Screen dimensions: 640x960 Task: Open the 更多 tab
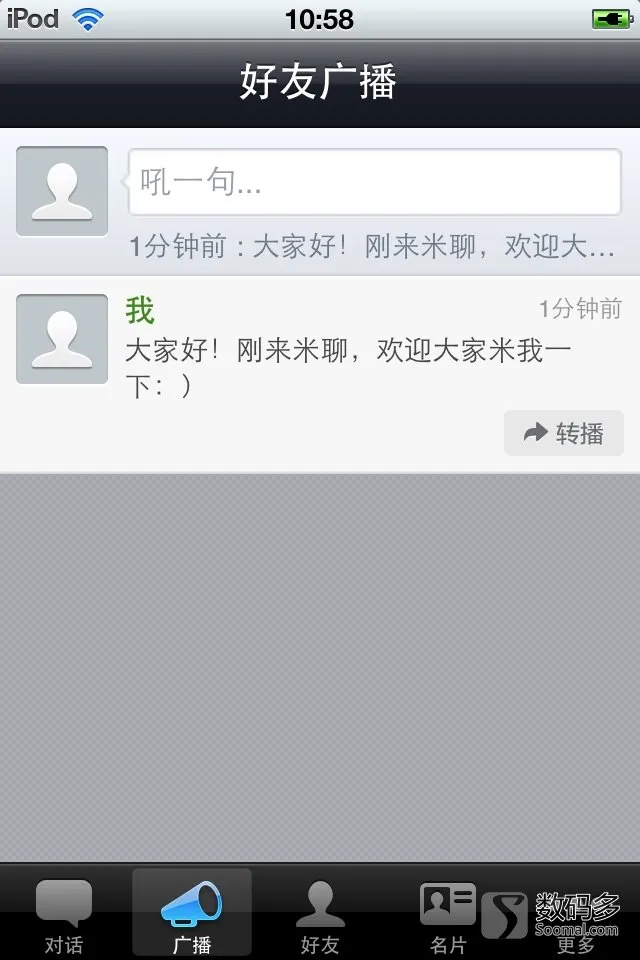(x=575, y=915)
